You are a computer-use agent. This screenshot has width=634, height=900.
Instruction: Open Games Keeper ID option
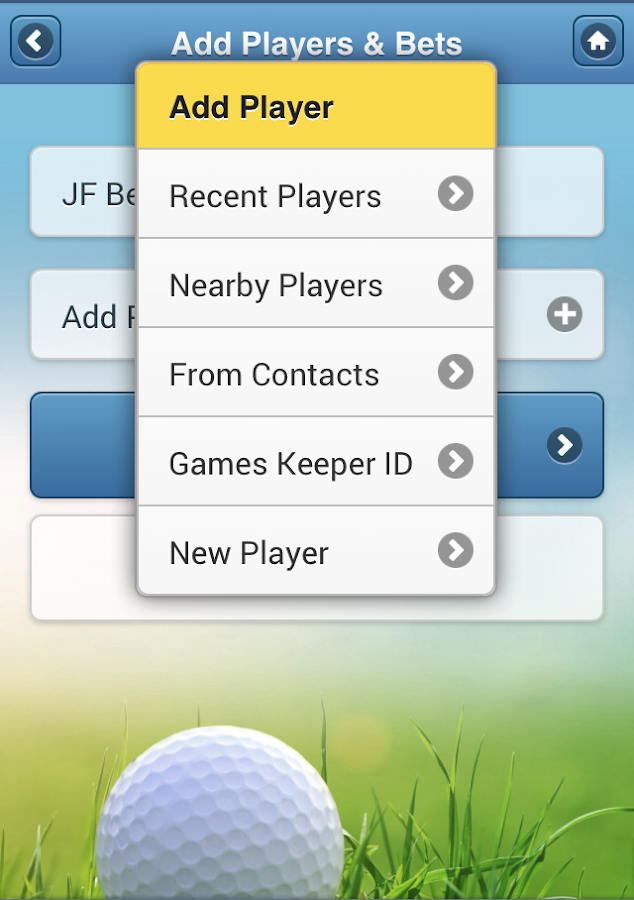(x=316, y=462)
